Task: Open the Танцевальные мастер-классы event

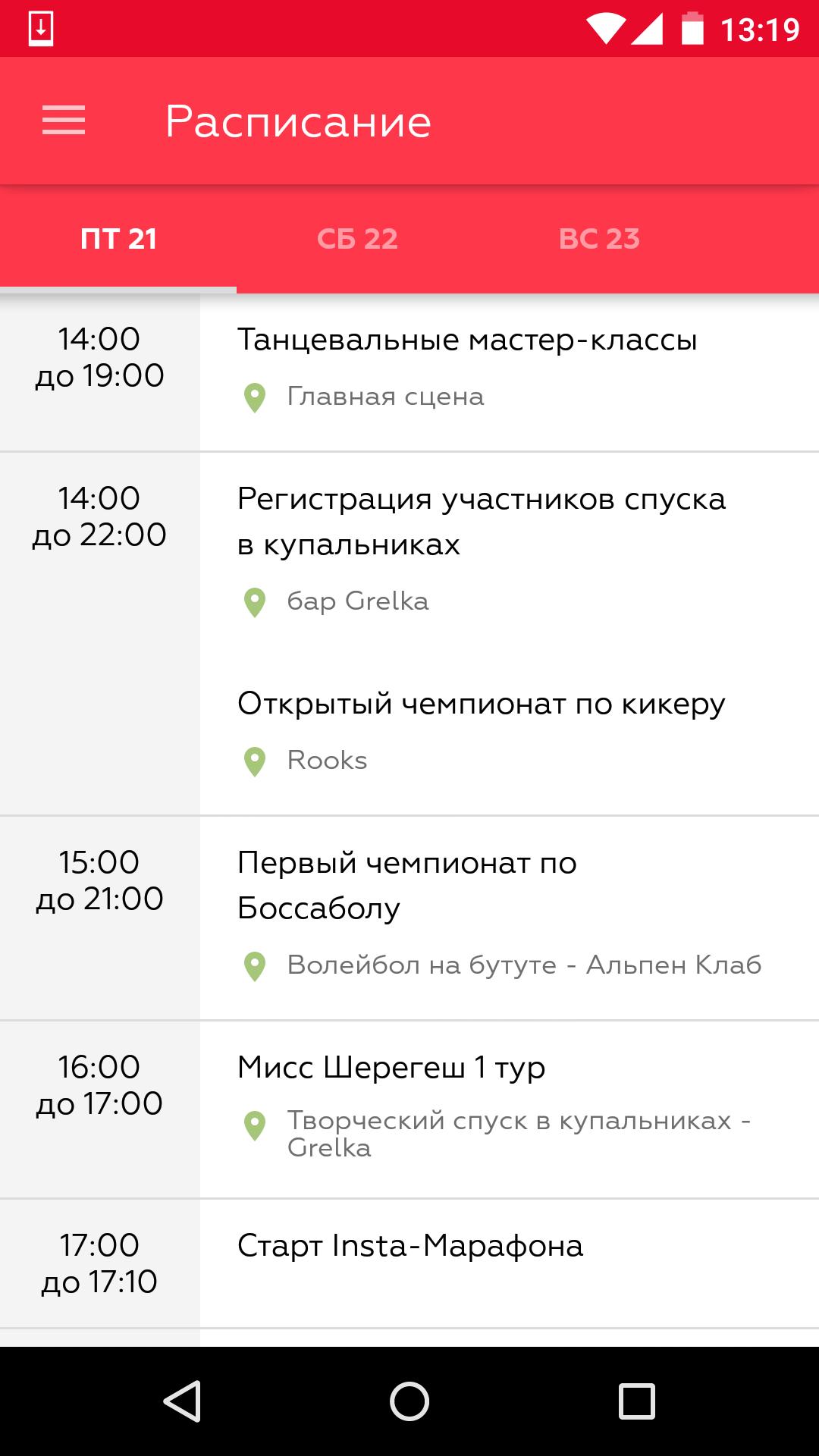Action: coord(468,340)
